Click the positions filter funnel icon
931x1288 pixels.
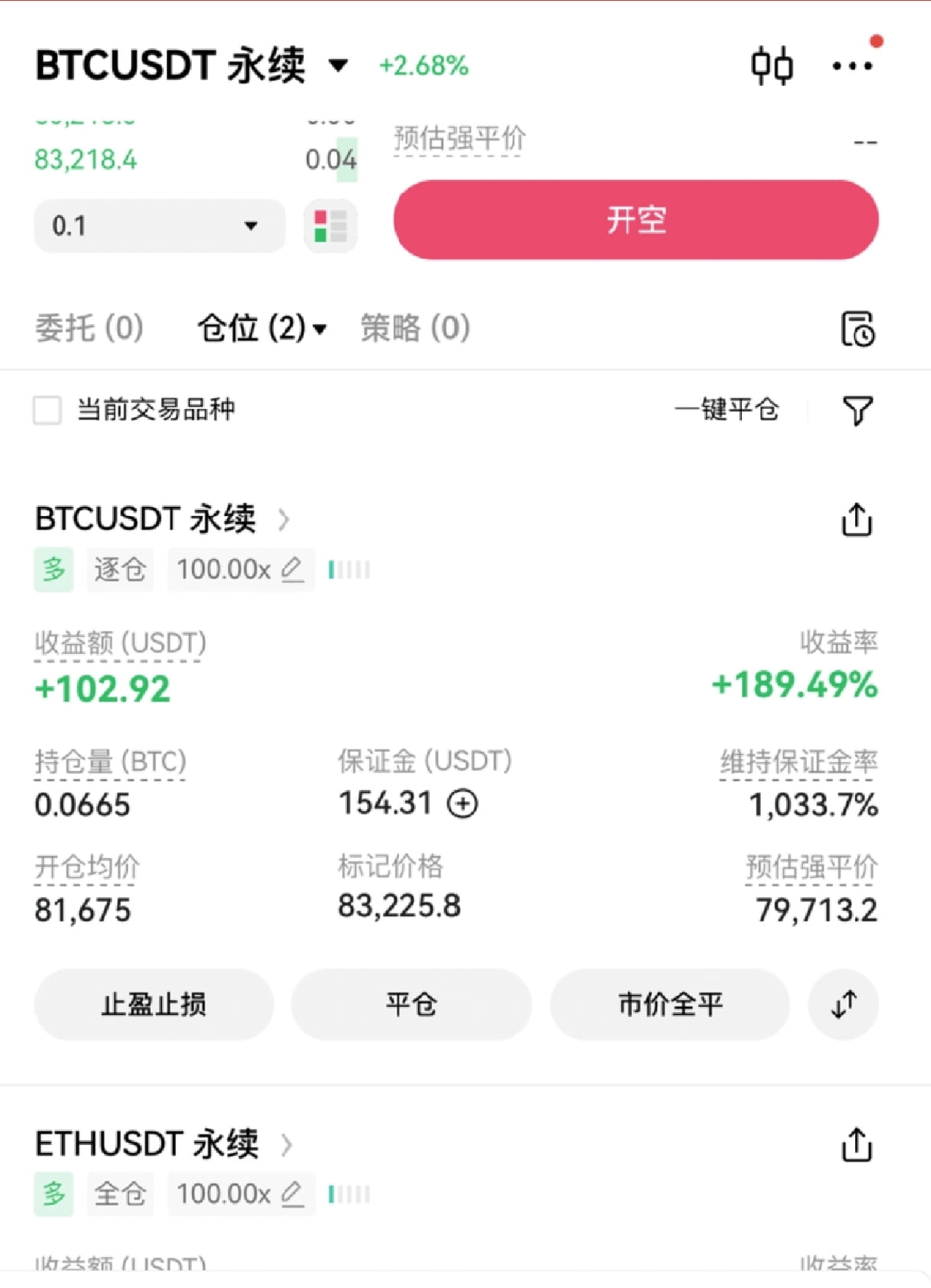coord(857,410)
